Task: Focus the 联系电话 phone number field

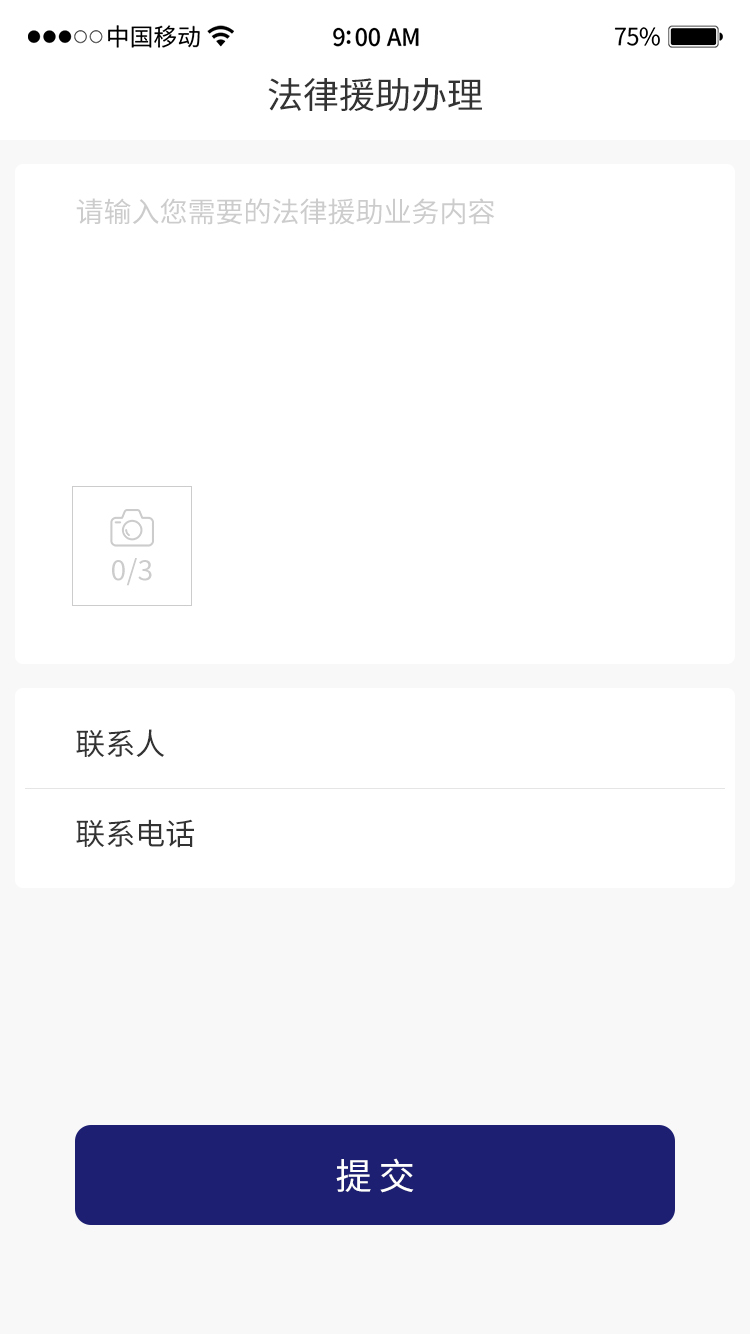Action: pyautogui.click(x=375, y=834)
